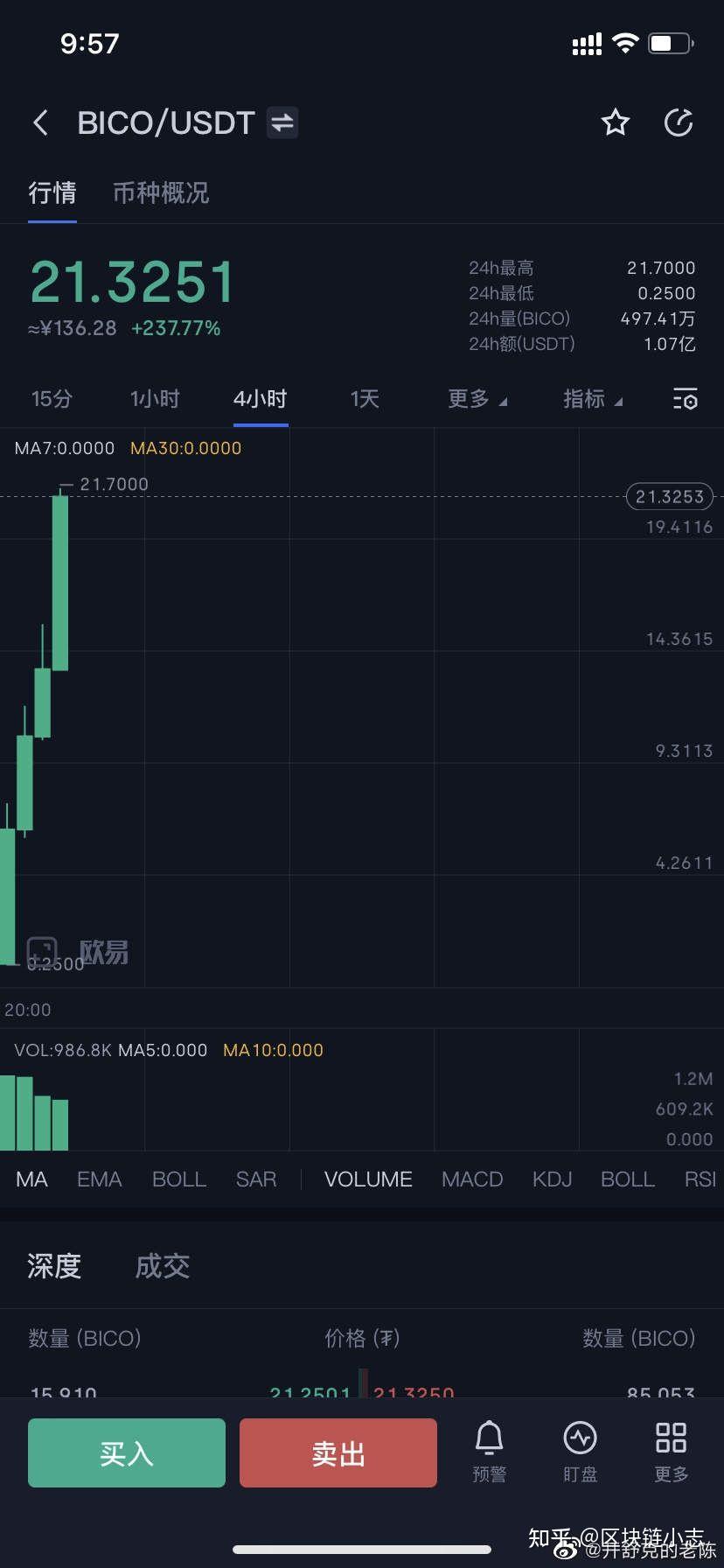Open the 盯盘 market watch

click(580, 1452)
